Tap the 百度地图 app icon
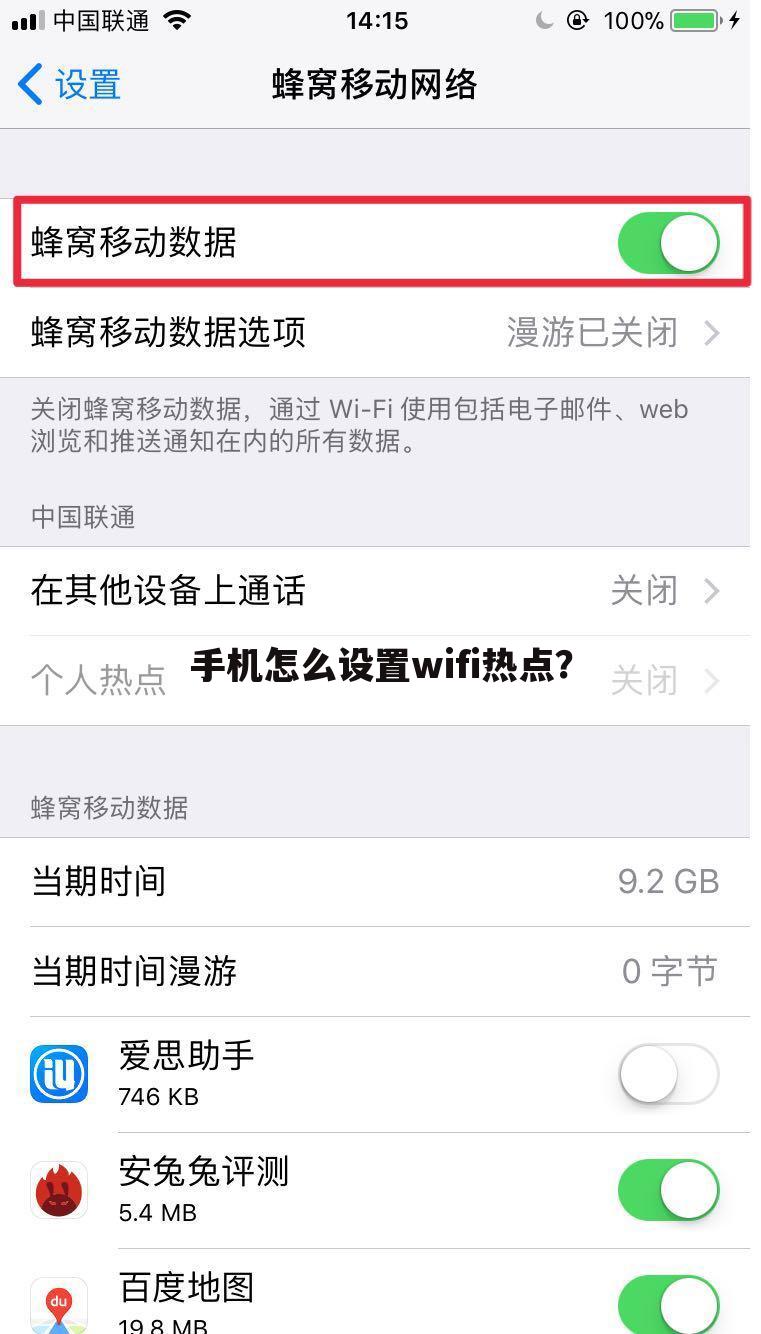 (x=58, y=1302)
